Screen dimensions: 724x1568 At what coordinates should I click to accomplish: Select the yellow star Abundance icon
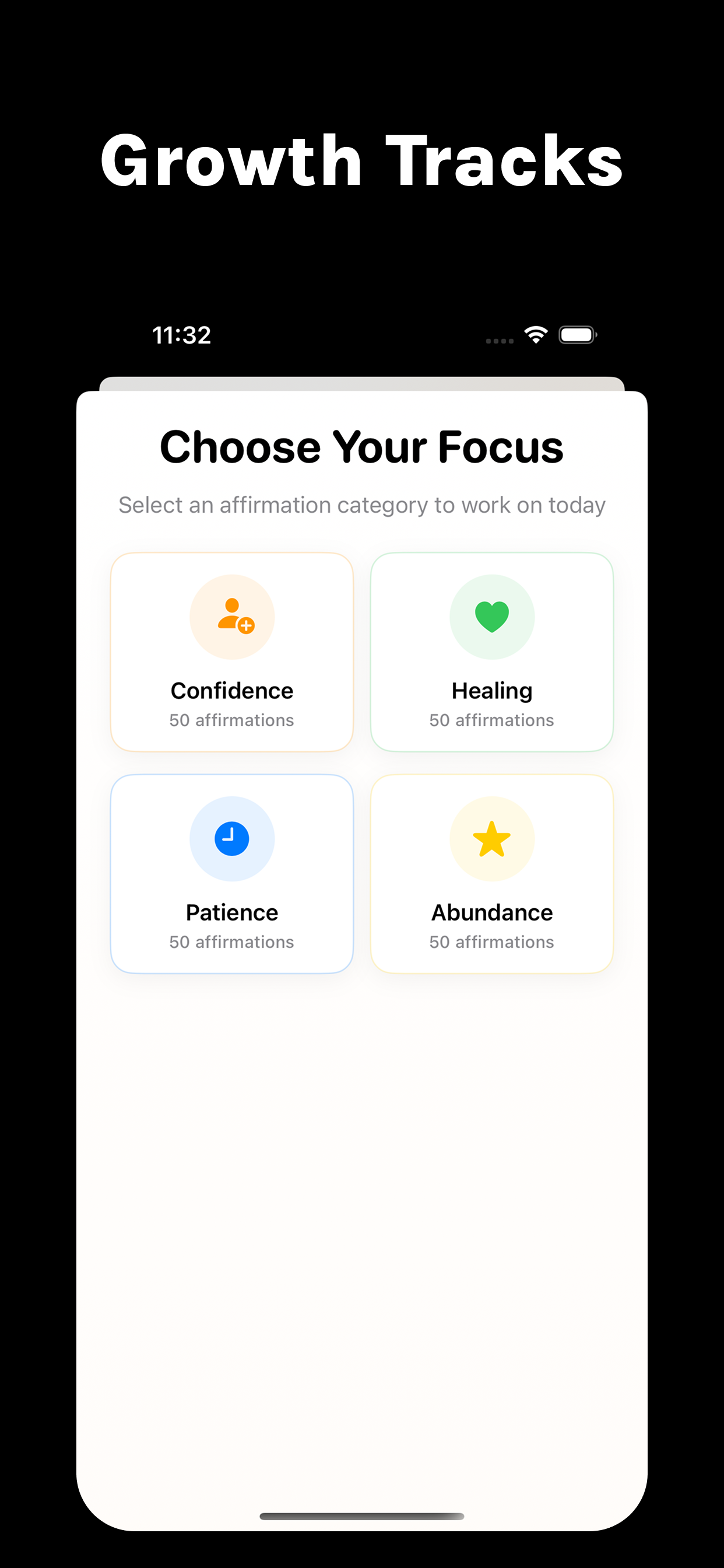tap(491, 838)
